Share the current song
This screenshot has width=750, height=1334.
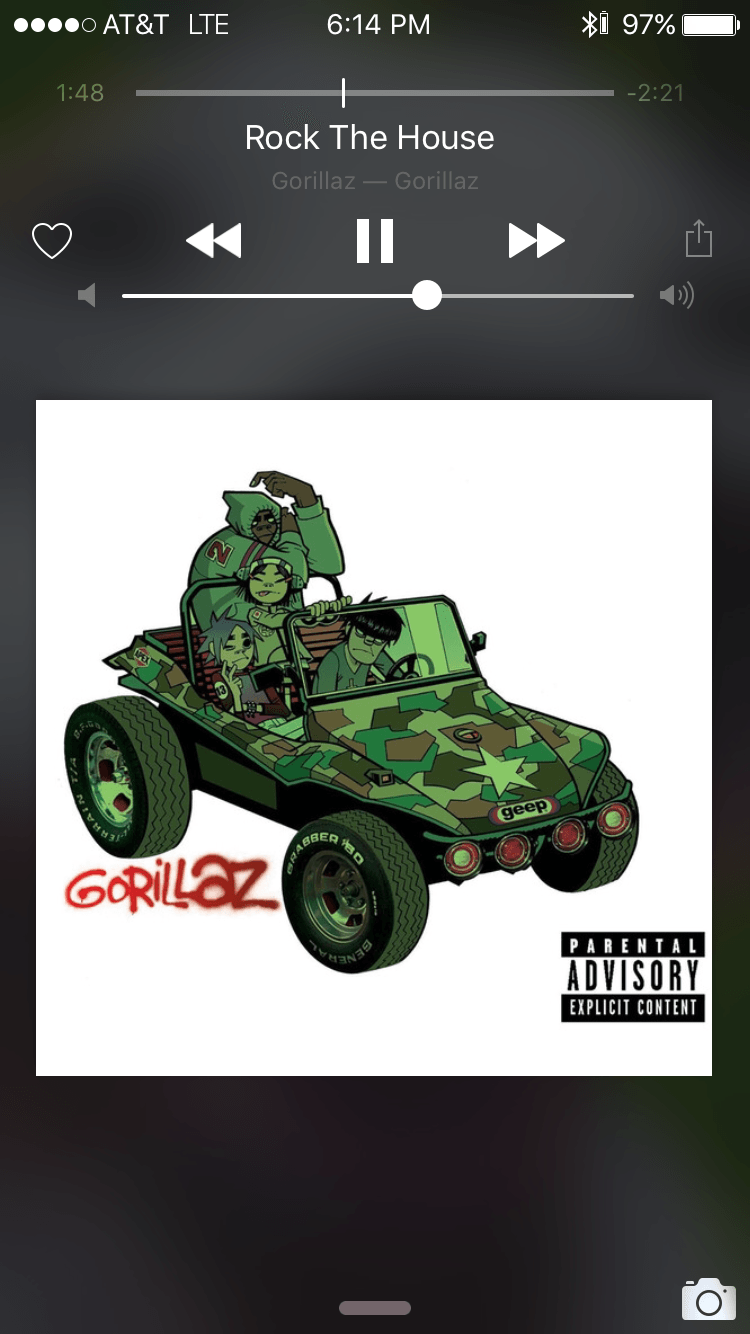pos(698,240)
